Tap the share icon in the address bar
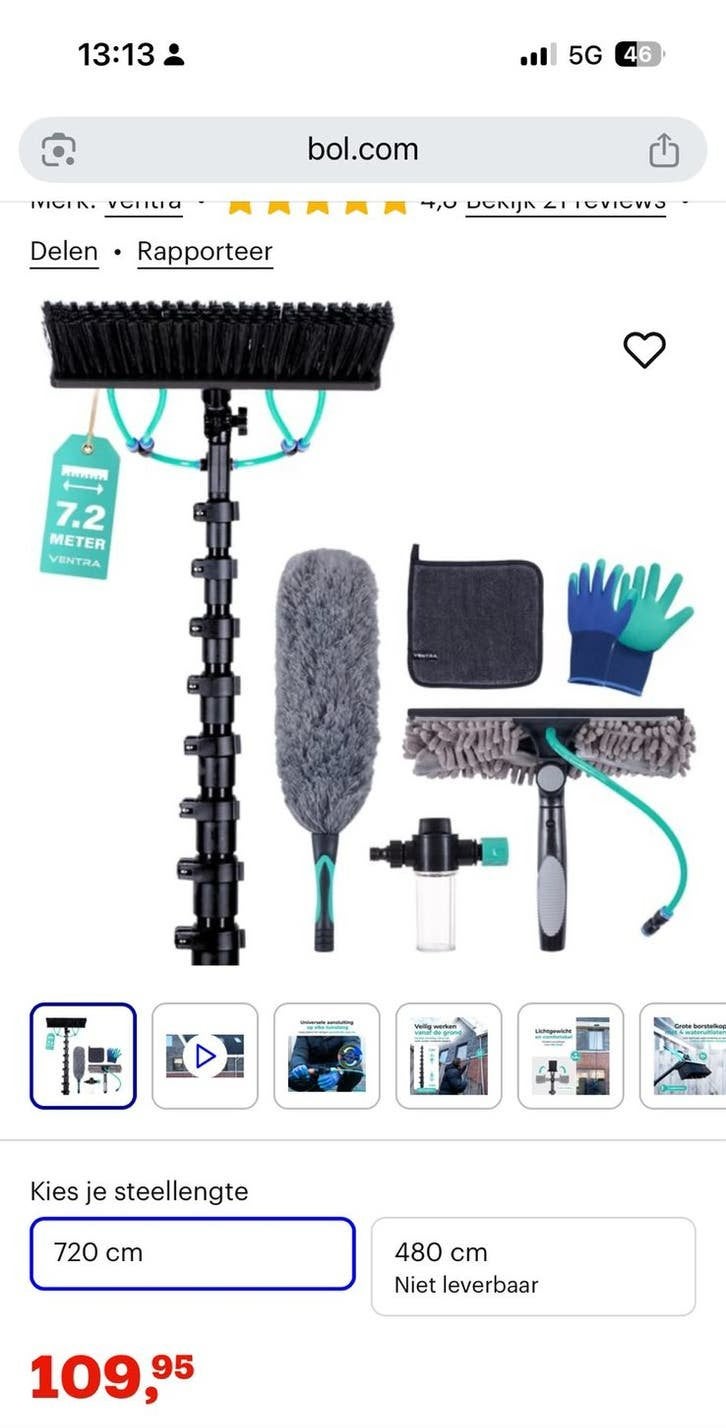Image resolution: width=726 pixels, height=1428 pixels. coord(664,150)
